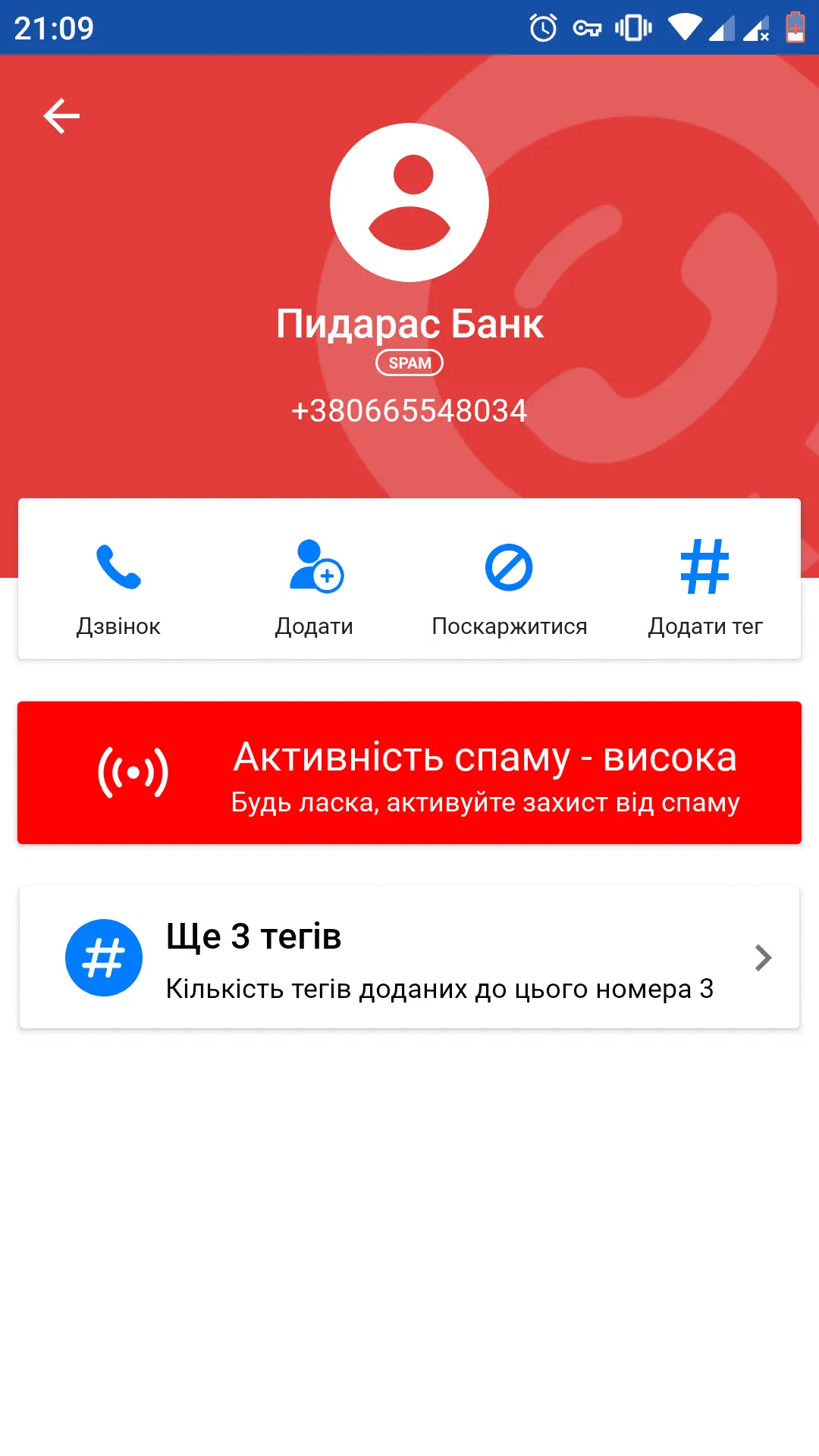Open the Ще 3 тегів row
The width and height of the screenshot is (819, 1456).
pyautogui.click(x=409, y=958)
